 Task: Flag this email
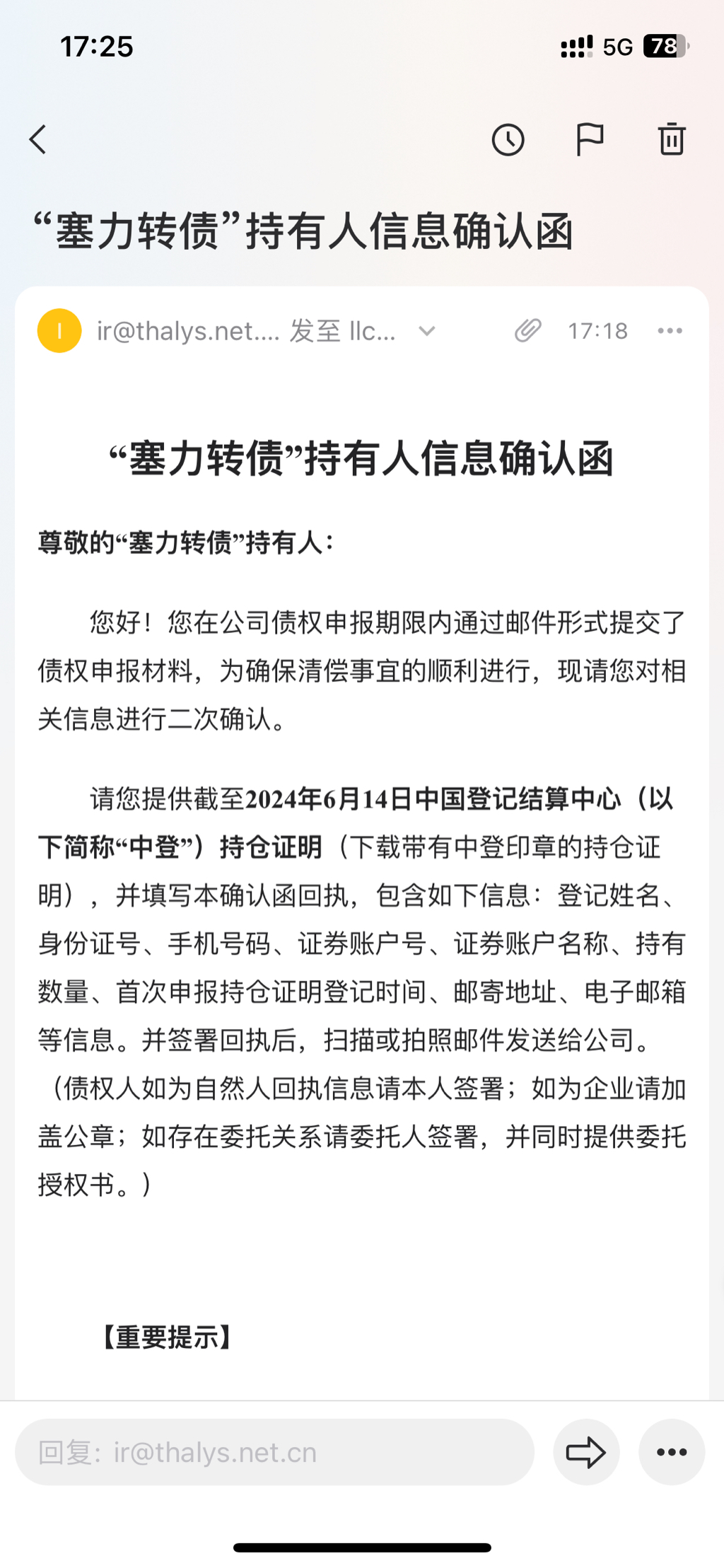590,139
